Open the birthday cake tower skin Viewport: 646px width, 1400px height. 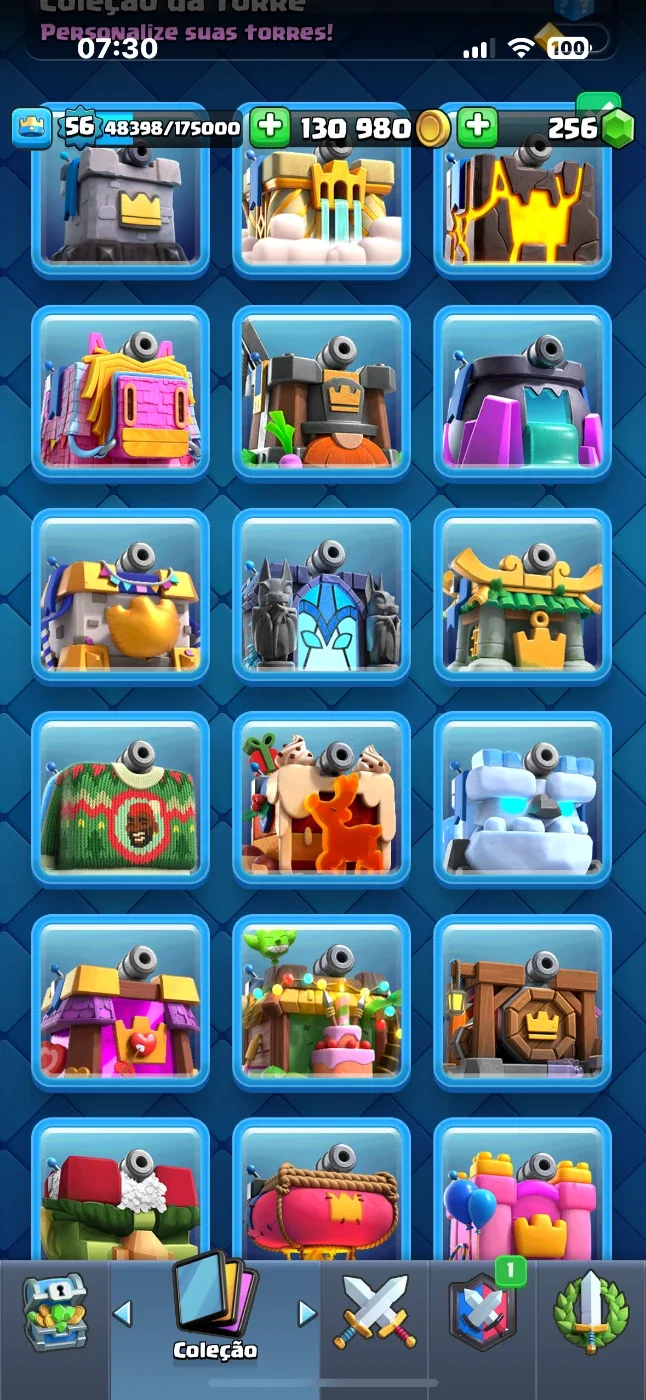coord(322,1002)
